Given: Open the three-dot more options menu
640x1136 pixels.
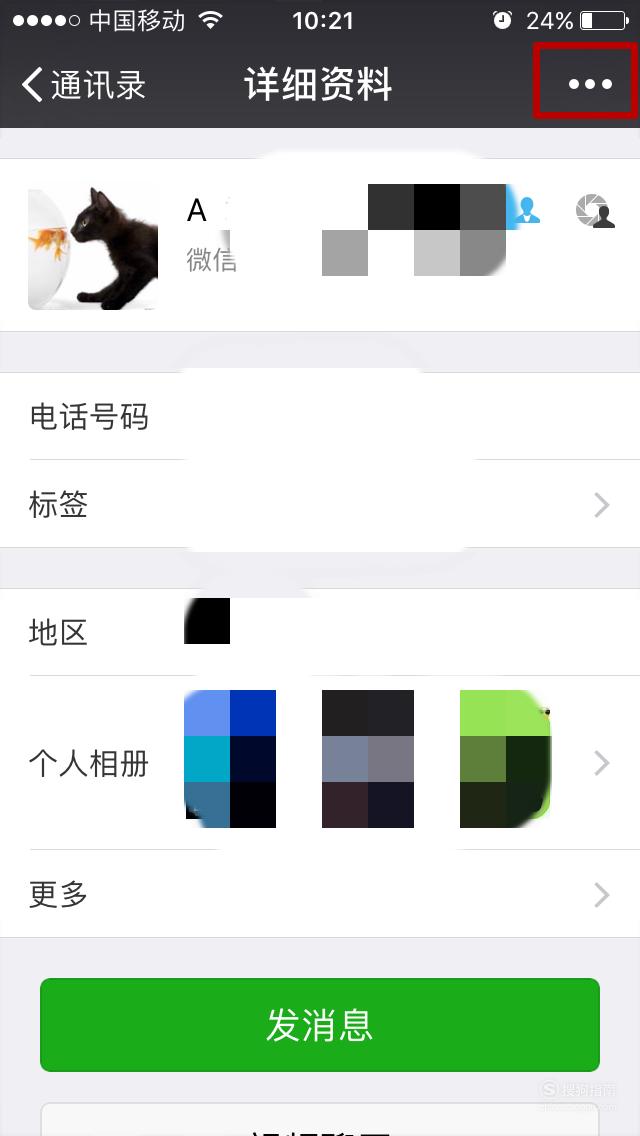Looking at the screenshot, I should [x=590, y=85].
